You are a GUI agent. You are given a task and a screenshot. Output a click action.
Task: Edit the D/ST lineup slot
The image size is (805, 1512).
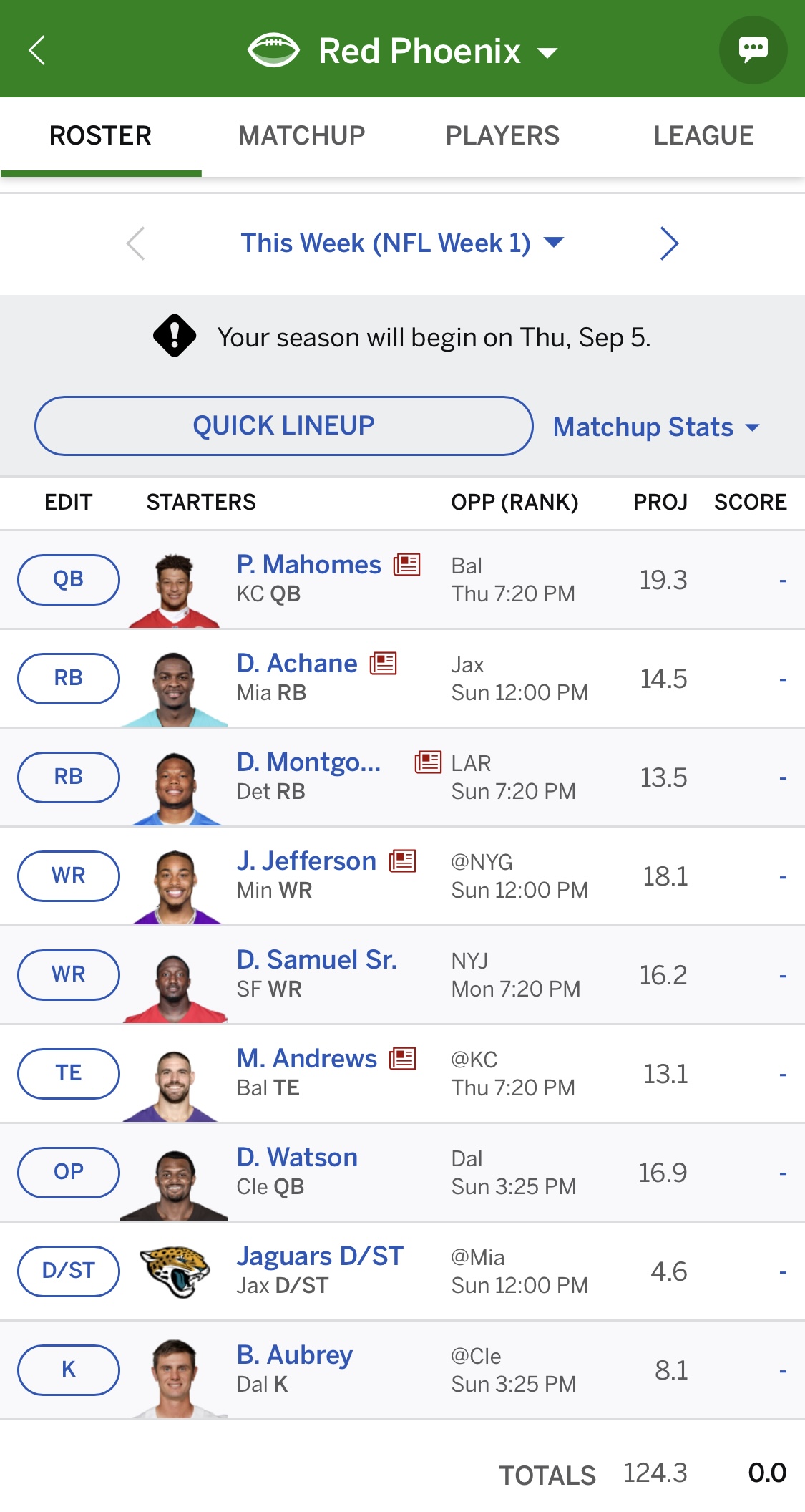[69, 1271]
